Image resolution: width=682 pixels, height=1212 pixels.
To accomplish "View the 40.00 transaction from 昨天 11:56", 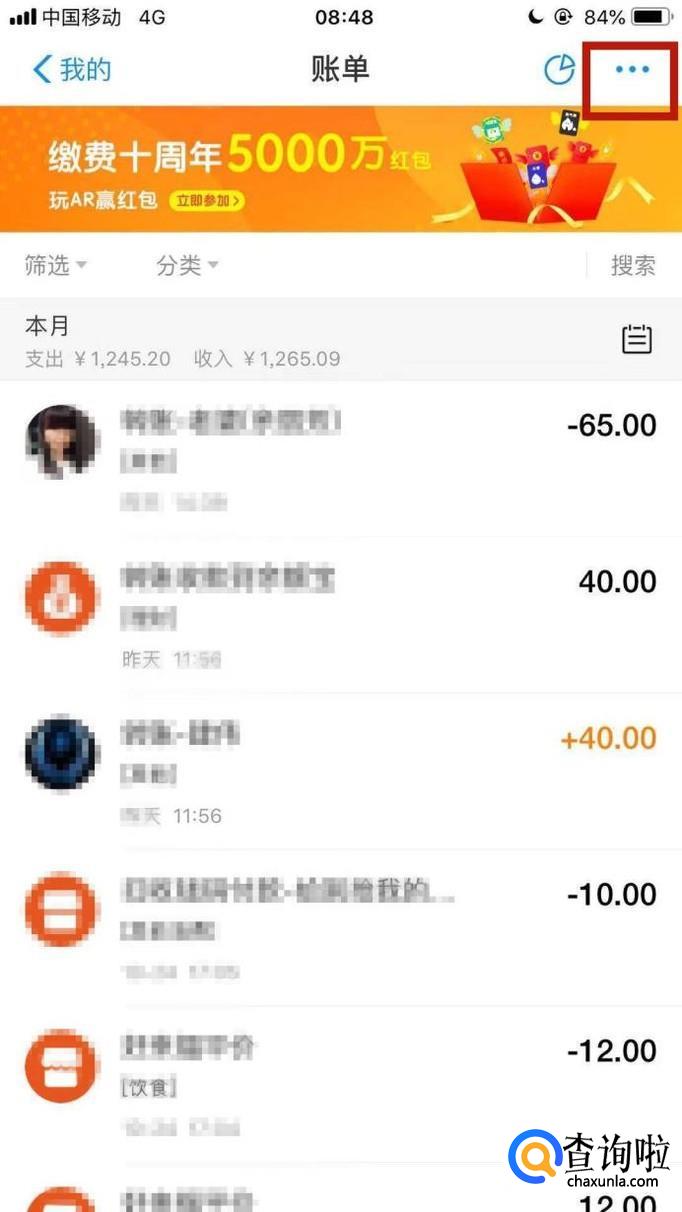I will (341, 614).
